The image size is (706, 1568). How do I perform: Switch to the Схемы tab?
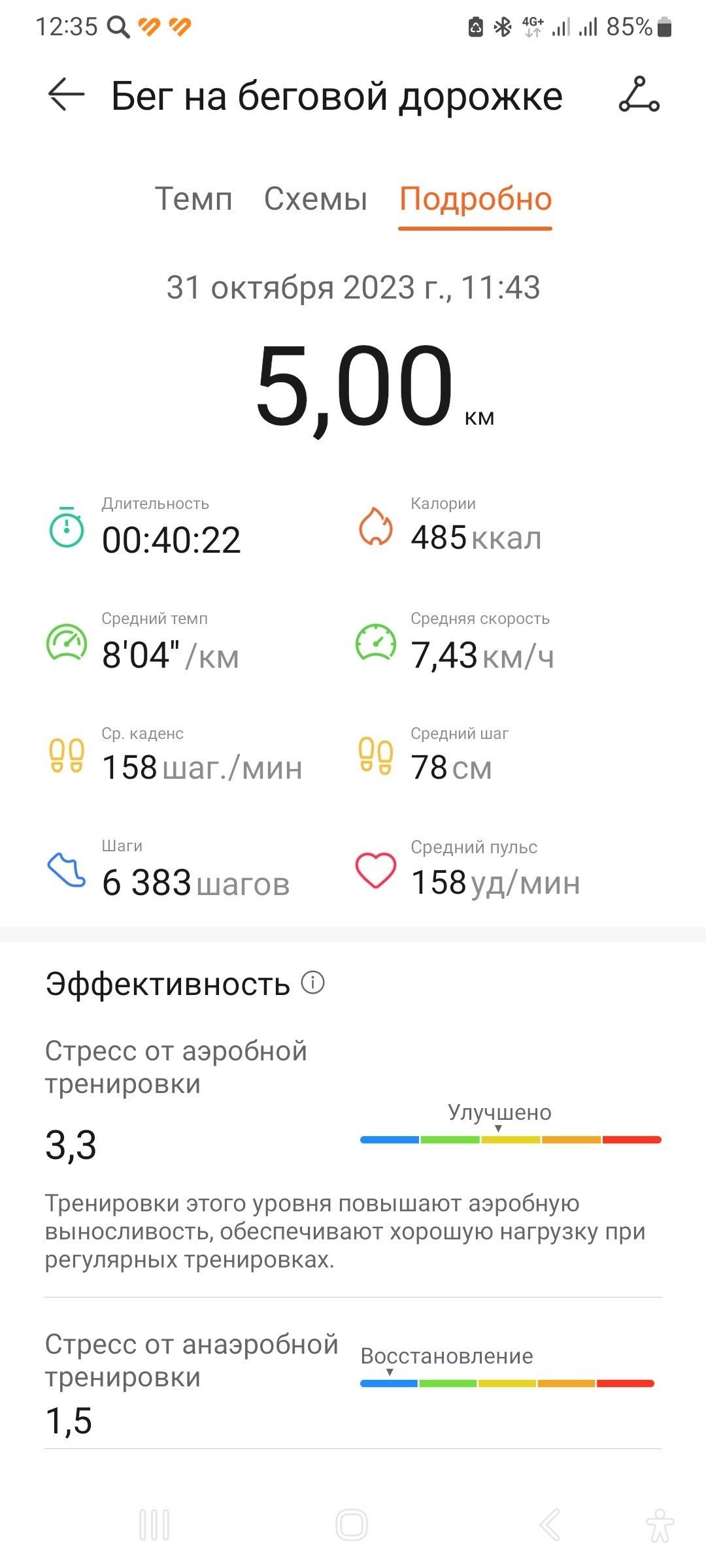tap(316, 199)
